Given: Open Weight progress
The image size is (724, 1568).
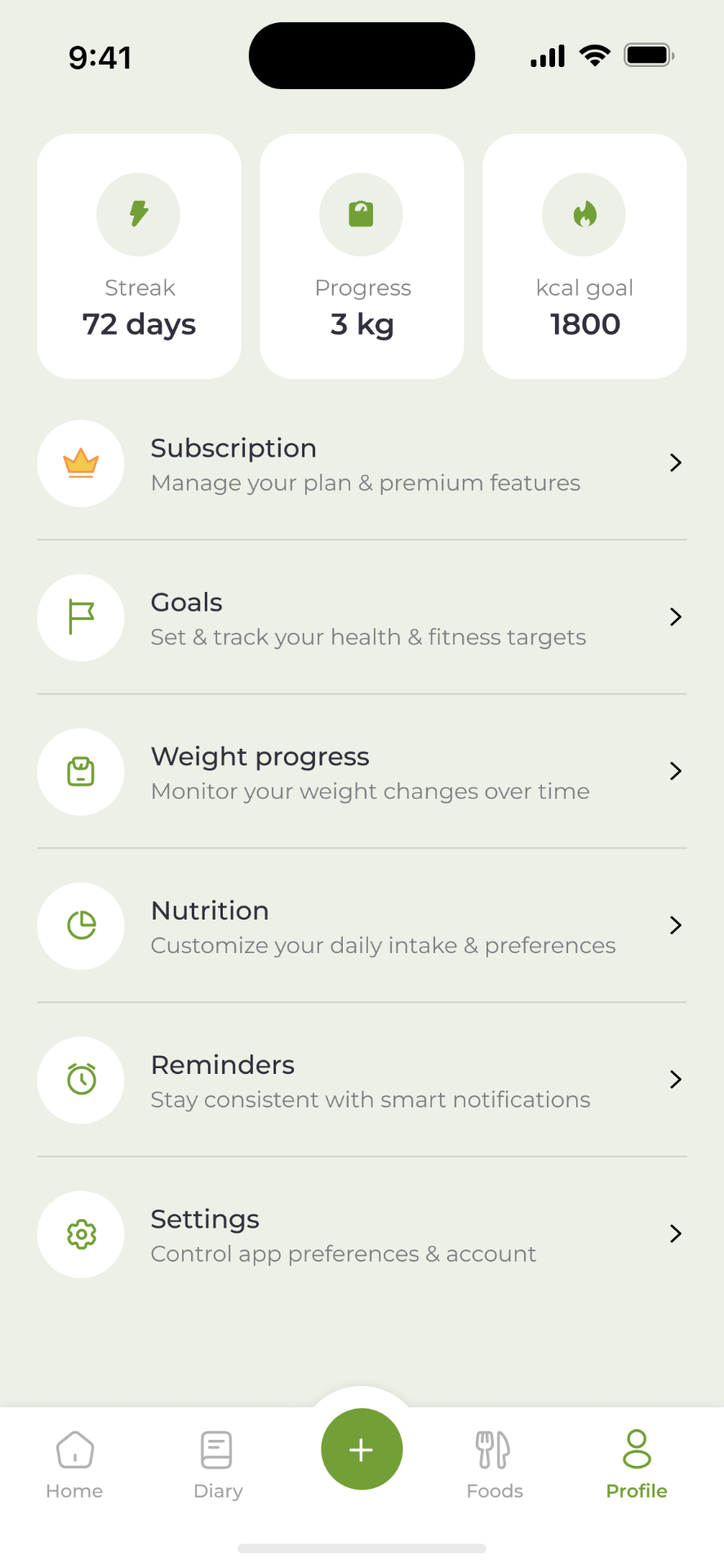Looking at the screenshot, I should click(x=362, y=773).
